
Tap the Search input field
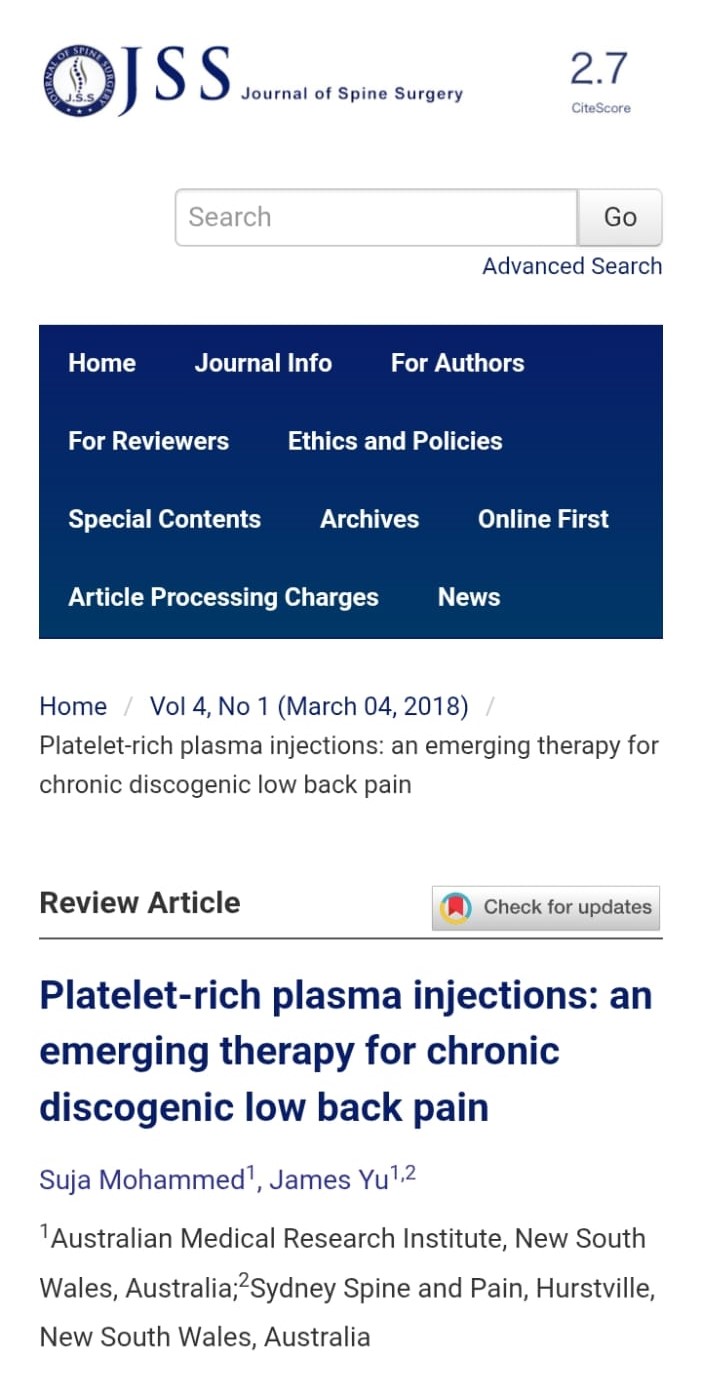[x=376, y=217]
